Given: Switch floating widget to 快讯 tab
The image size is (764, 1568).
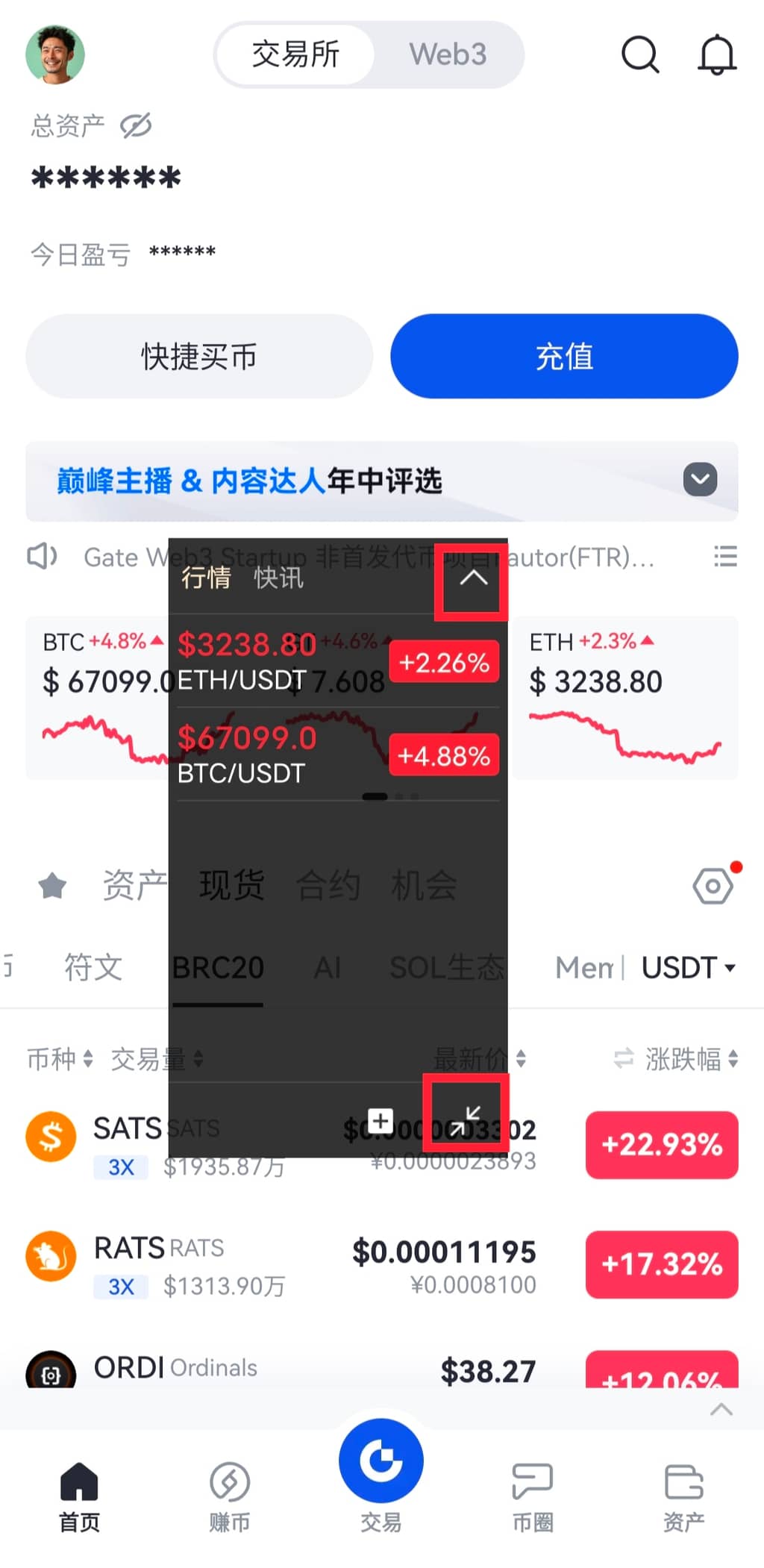Looking at the screenshot, I should [x=278, y=578].
